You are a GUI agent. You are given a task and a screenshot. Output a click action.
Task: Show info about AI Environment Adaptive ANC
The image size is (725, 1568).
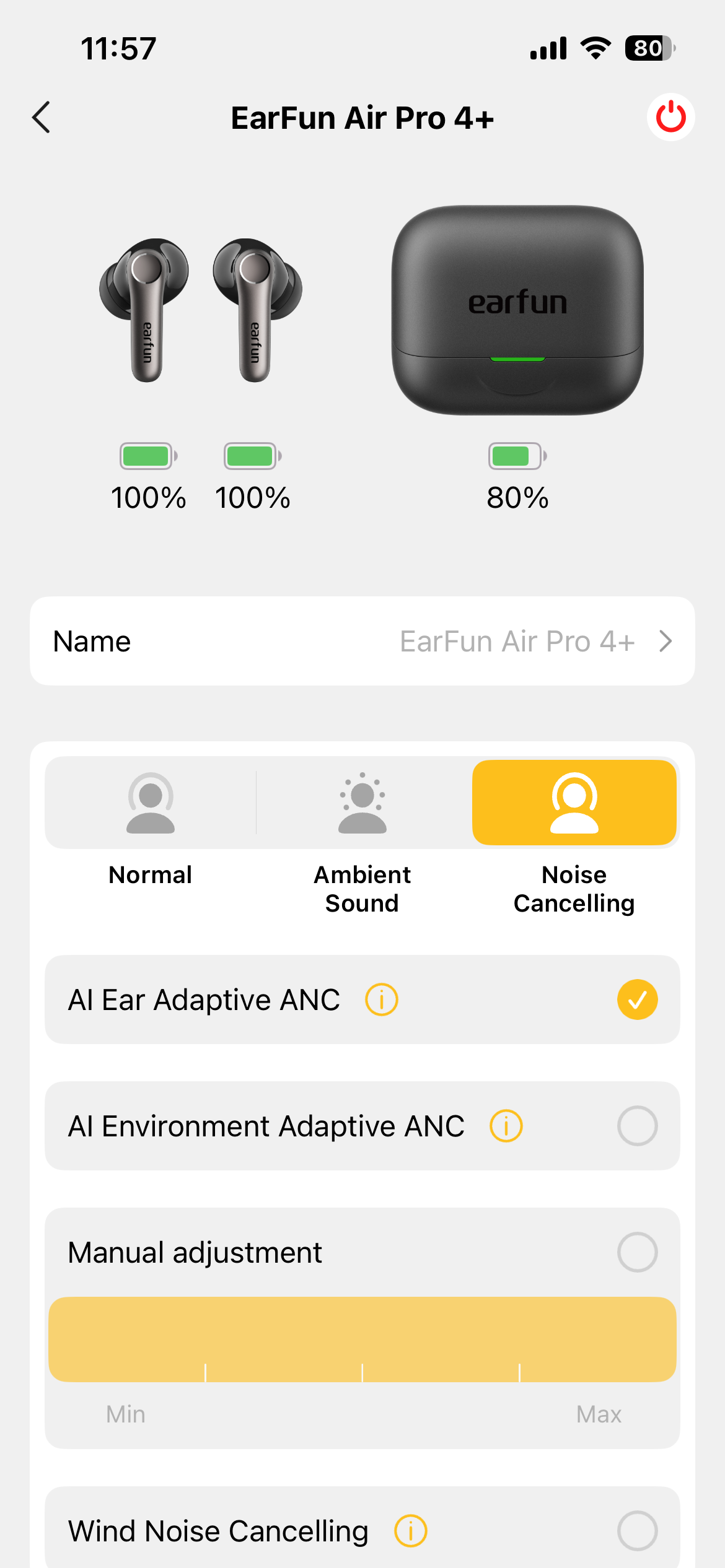click(x=506, y=1126)
